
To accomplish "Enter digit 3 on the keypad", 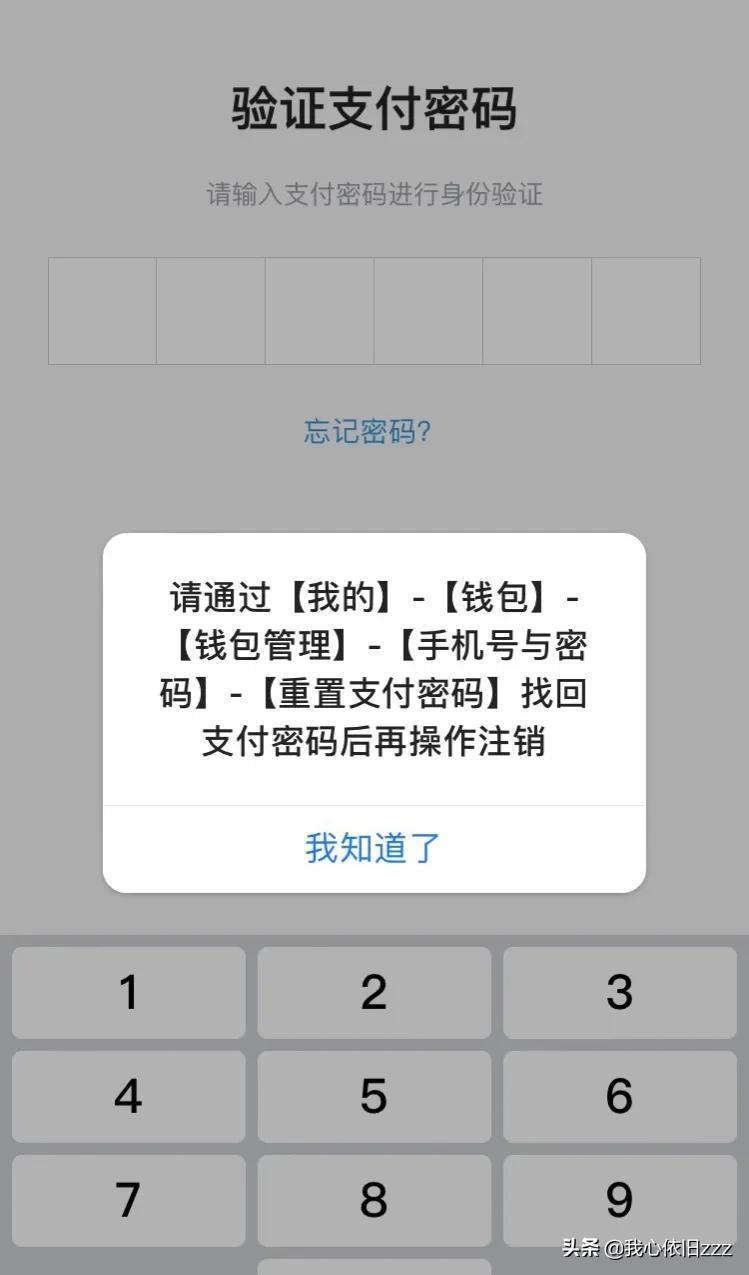I will 619,992.
